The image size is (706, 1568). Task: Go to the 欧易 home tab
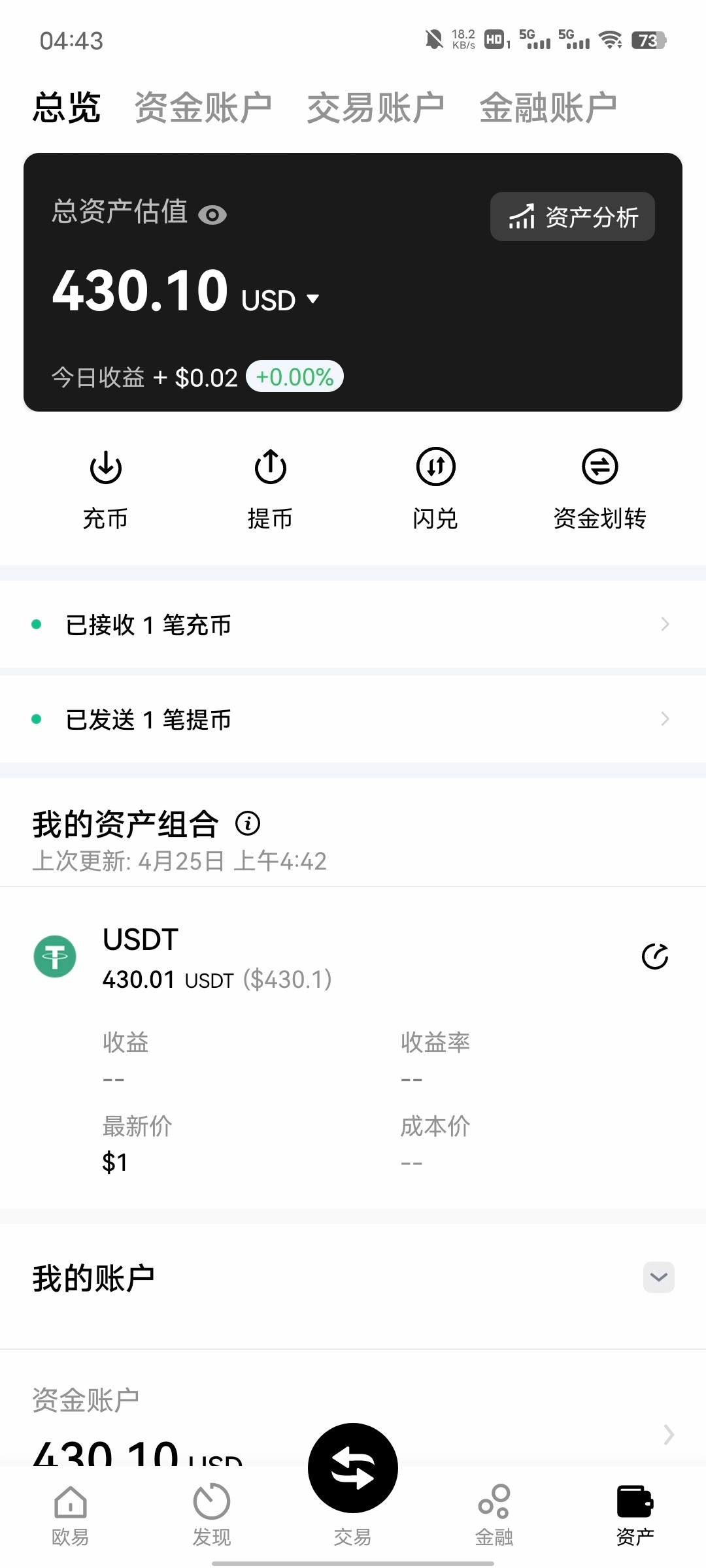pos(71,1514)
